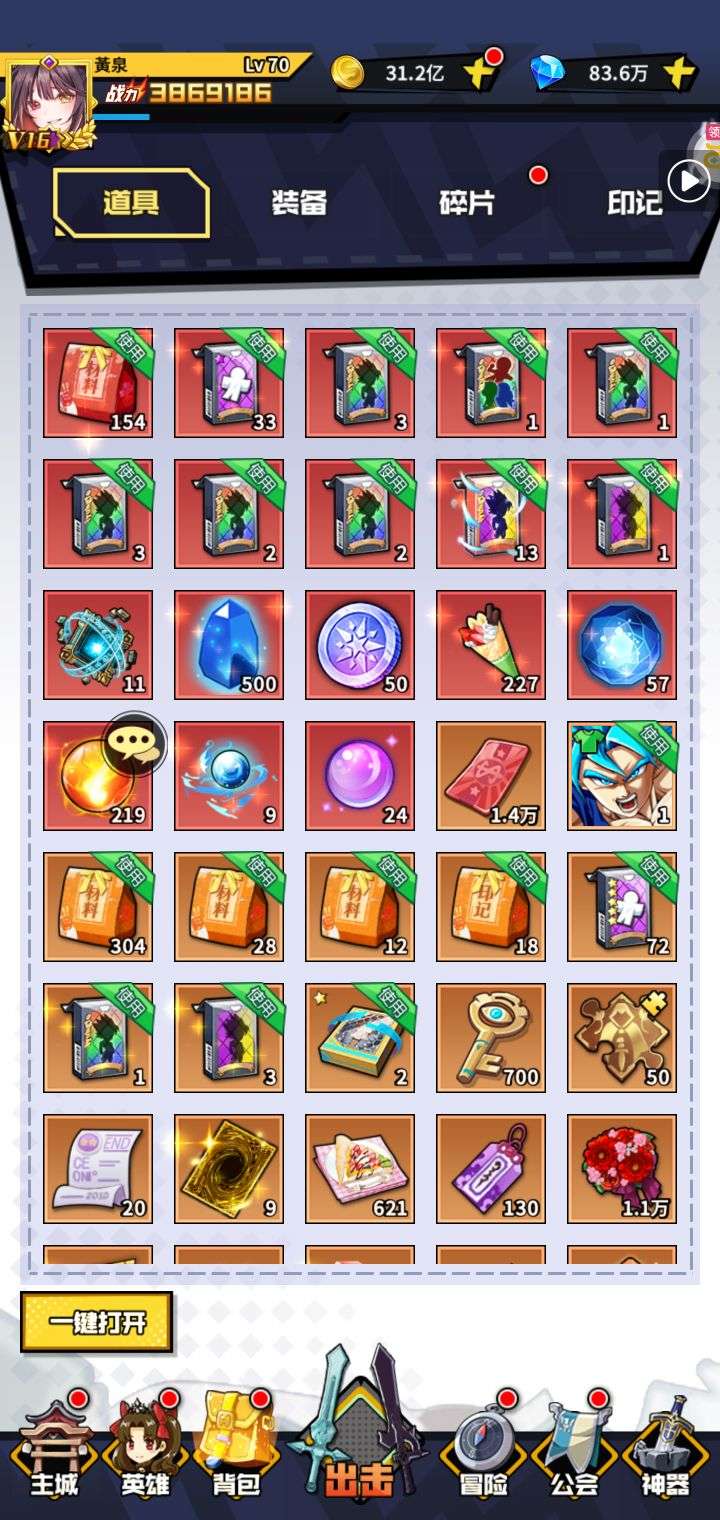This screenshot has height=1520, width=720.
Task: Select the 印记 tab
Action: pos(634,203)
